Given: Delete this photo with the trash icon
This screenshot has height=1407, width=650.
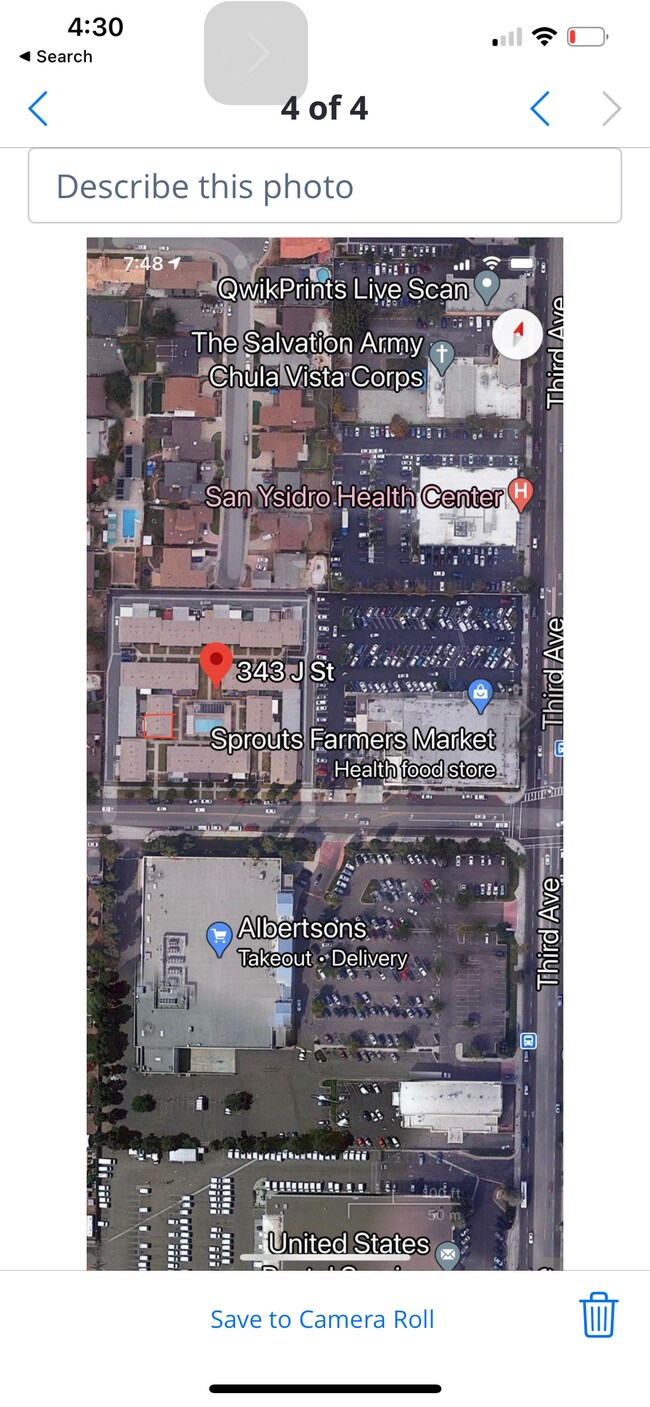Looking at the screenshot, I should pyautogui.click(x=599, y=1315).
